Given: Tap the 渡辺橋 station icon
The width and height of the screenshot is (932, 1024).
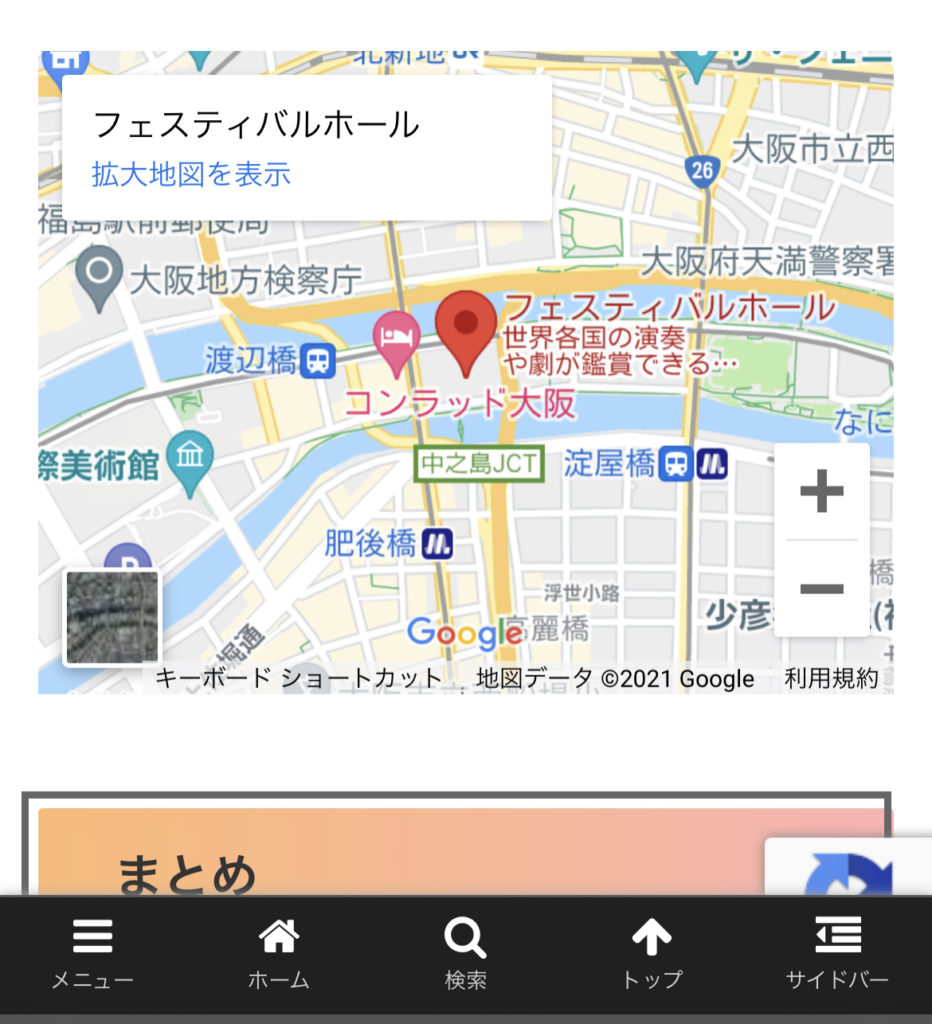Looking at the screenshot, I should [318, 360].
